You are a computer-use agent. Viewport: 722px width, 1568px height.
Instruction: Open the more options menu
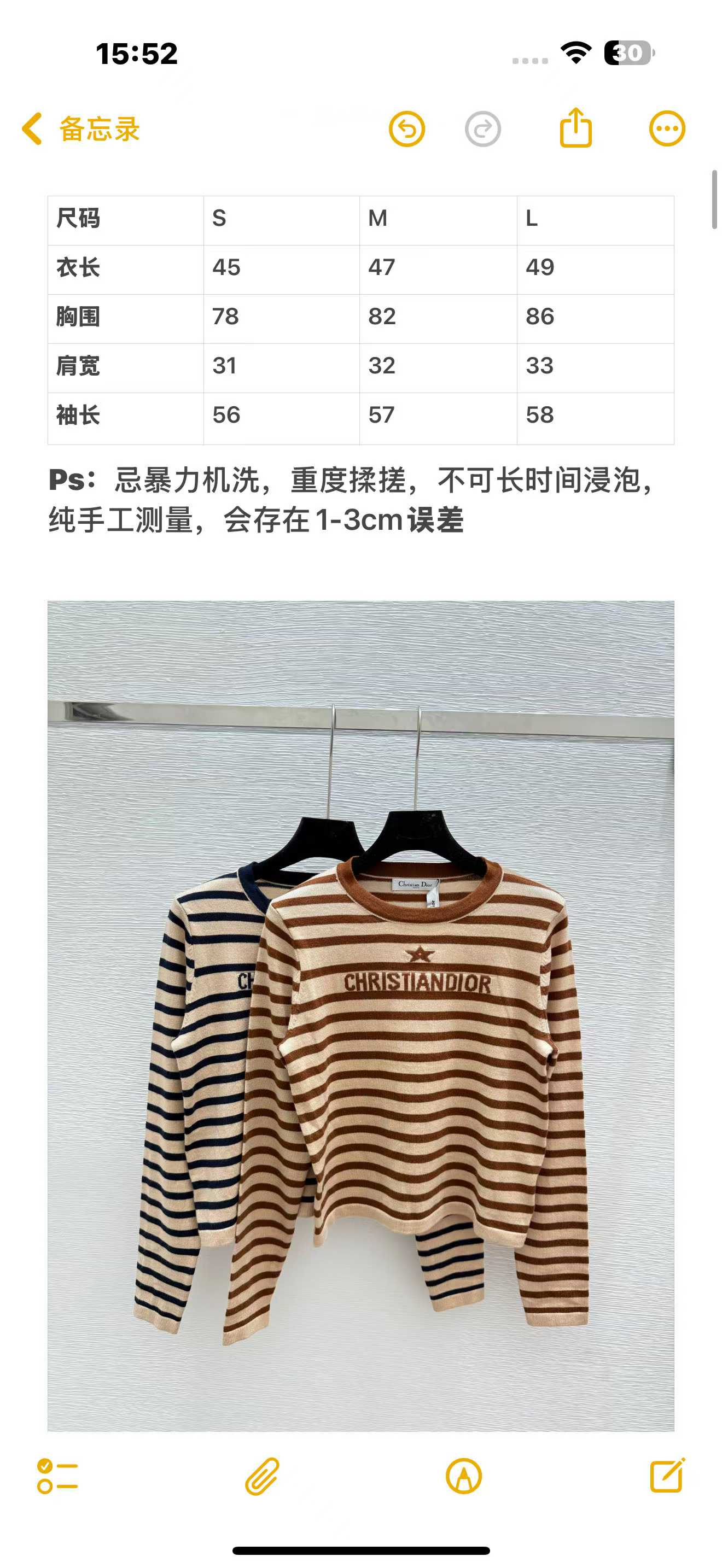pos(667,129)
